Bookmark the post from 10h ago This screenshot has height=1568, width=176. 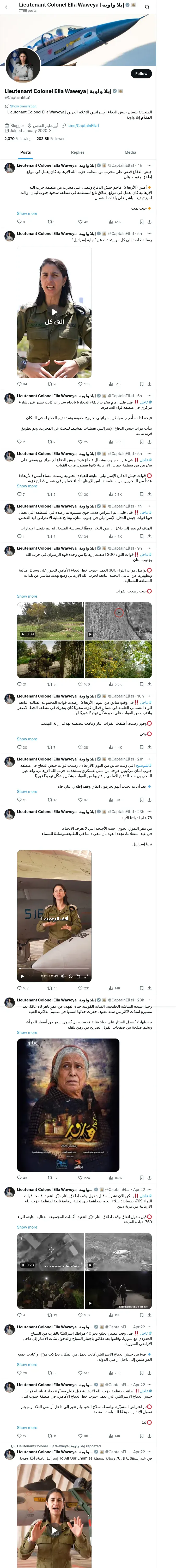point(141,747)
